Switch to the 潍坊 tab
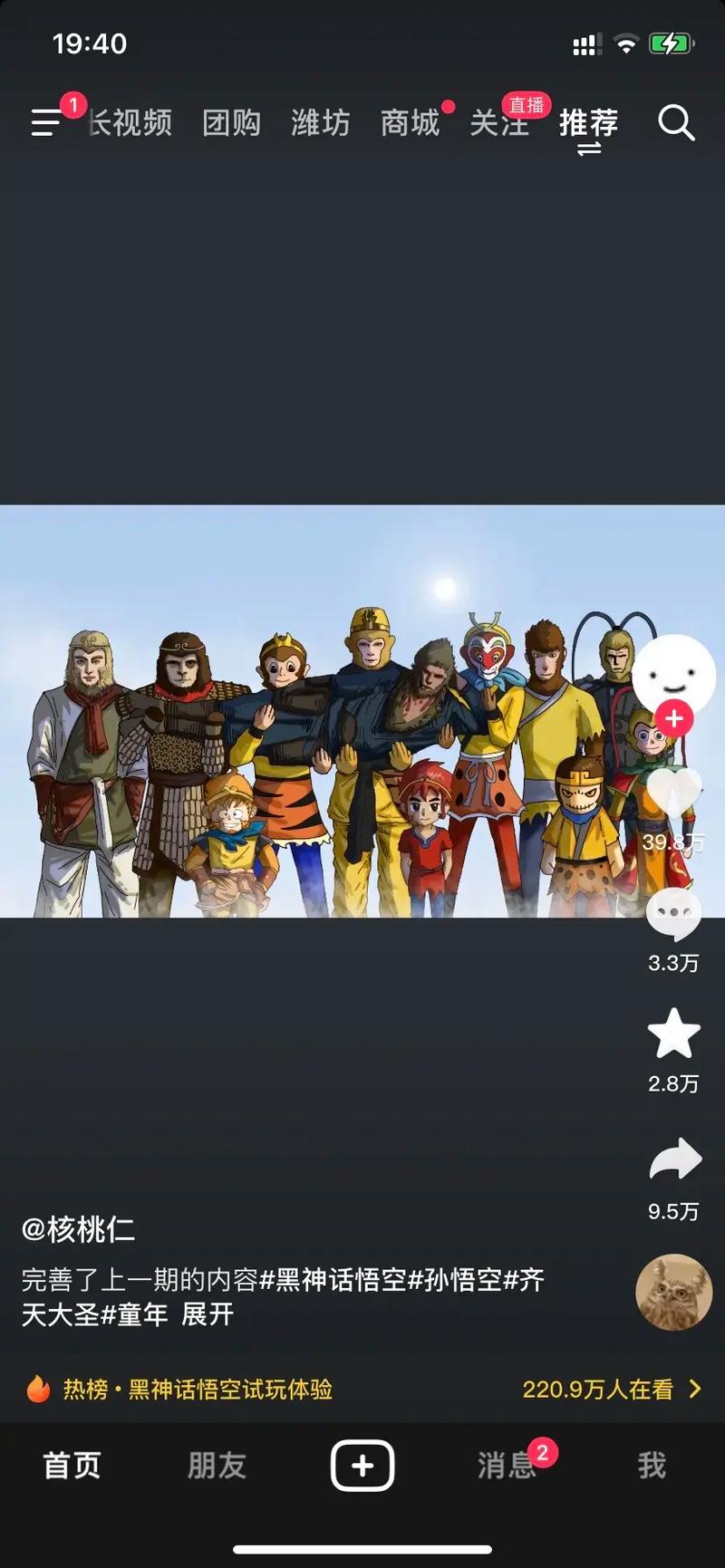 click(x=320, y=122)
